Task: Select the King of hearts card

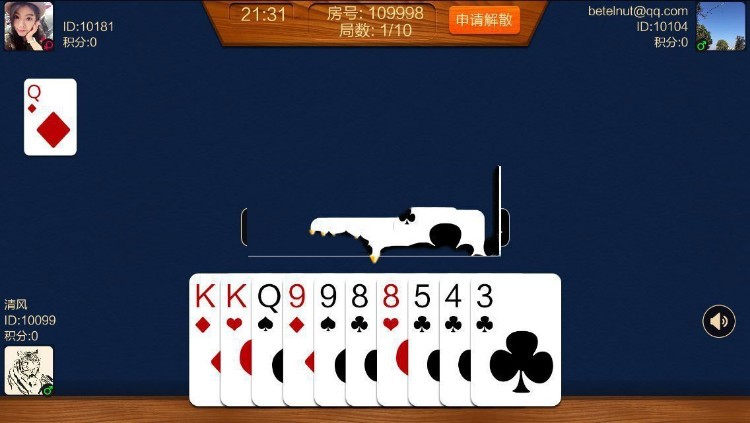Action: pyautogui.click(x=235, y=330)
